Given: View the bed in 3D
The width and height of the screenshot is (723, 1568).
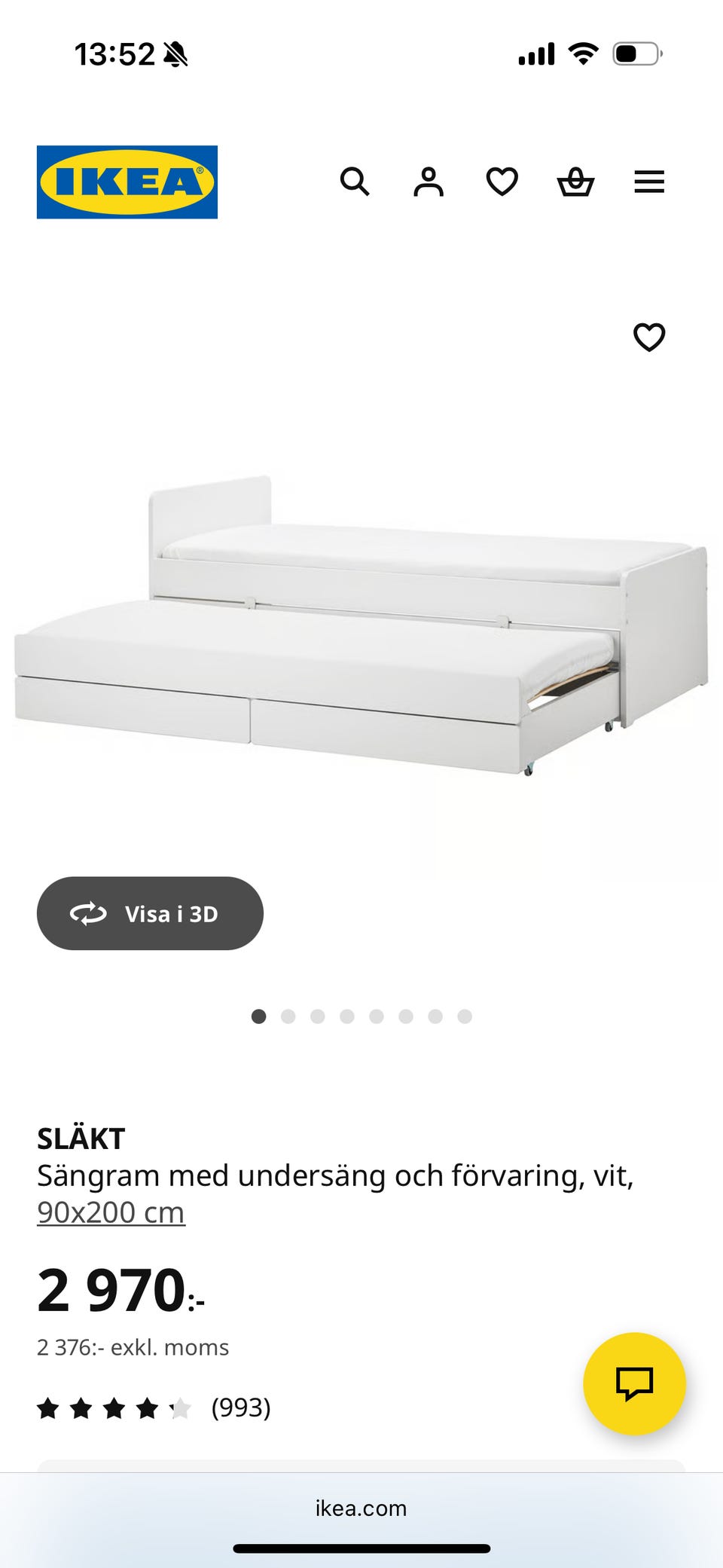Looking at the screenshot, I should coord(150,913).
